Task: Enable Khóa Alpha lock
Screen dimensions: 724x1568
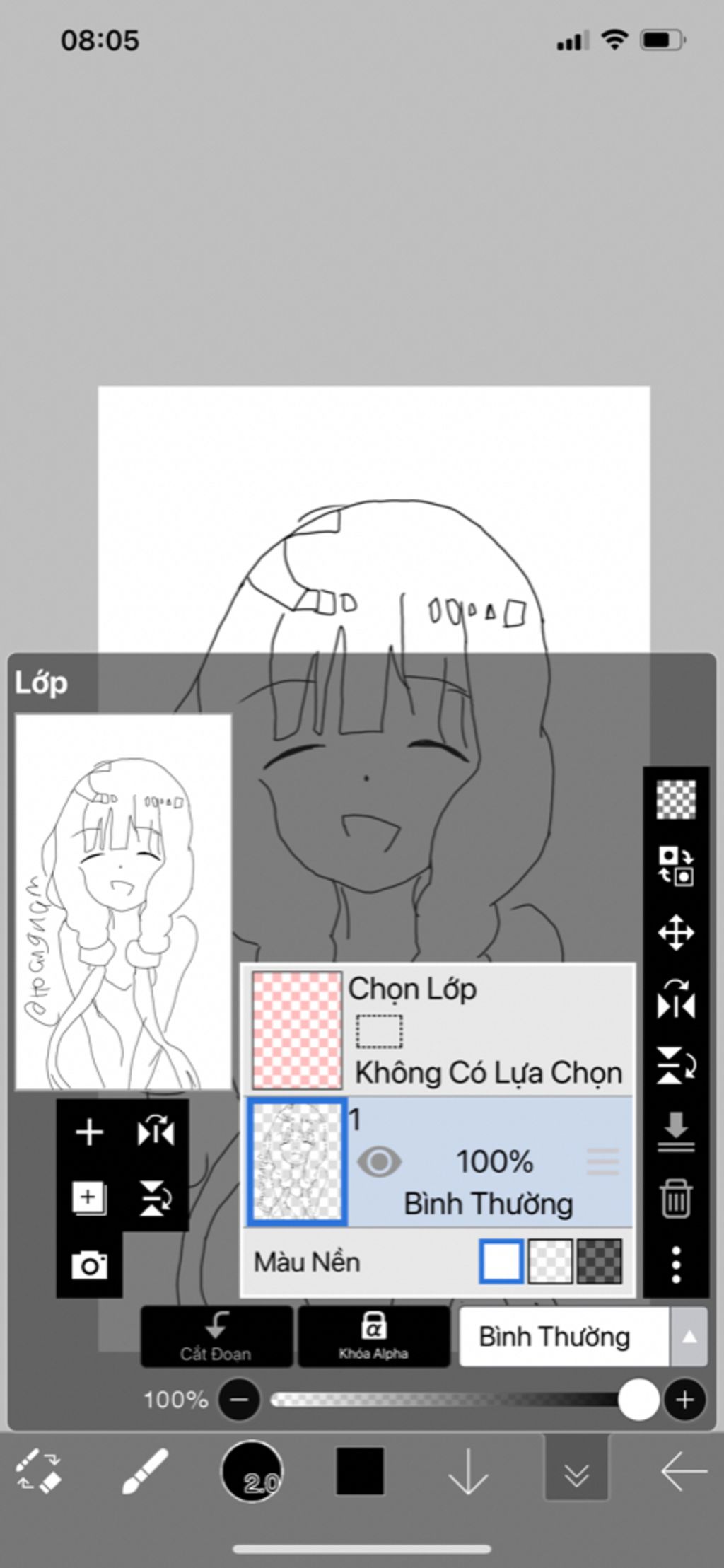Action: (373, 1336)
